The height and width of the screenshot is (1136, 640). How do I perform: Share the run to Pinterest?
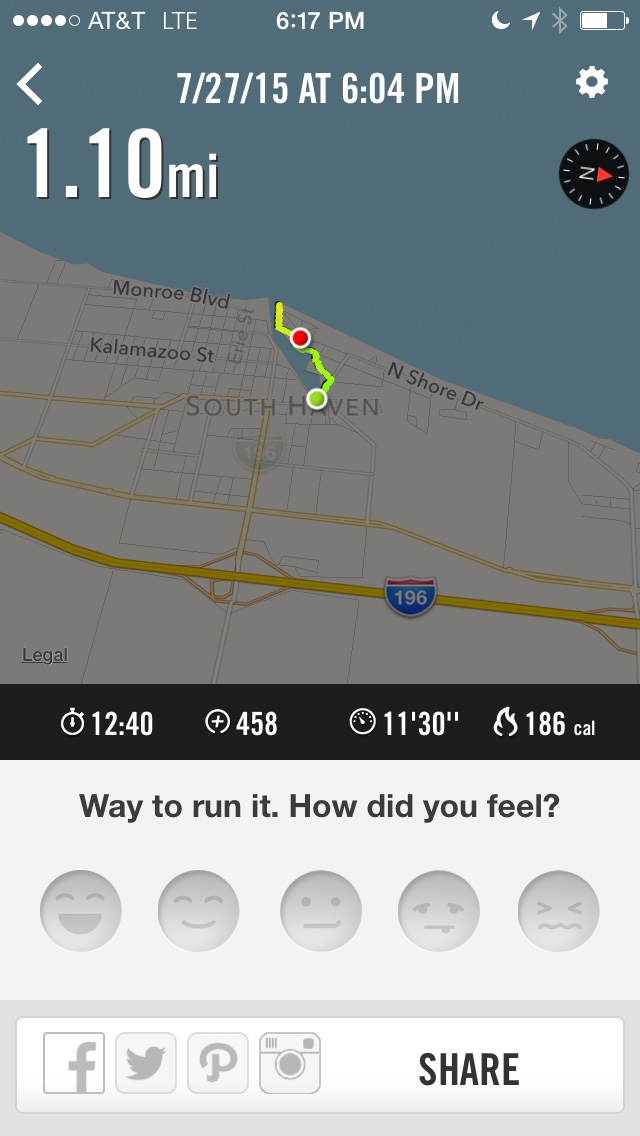[218, 1063]
